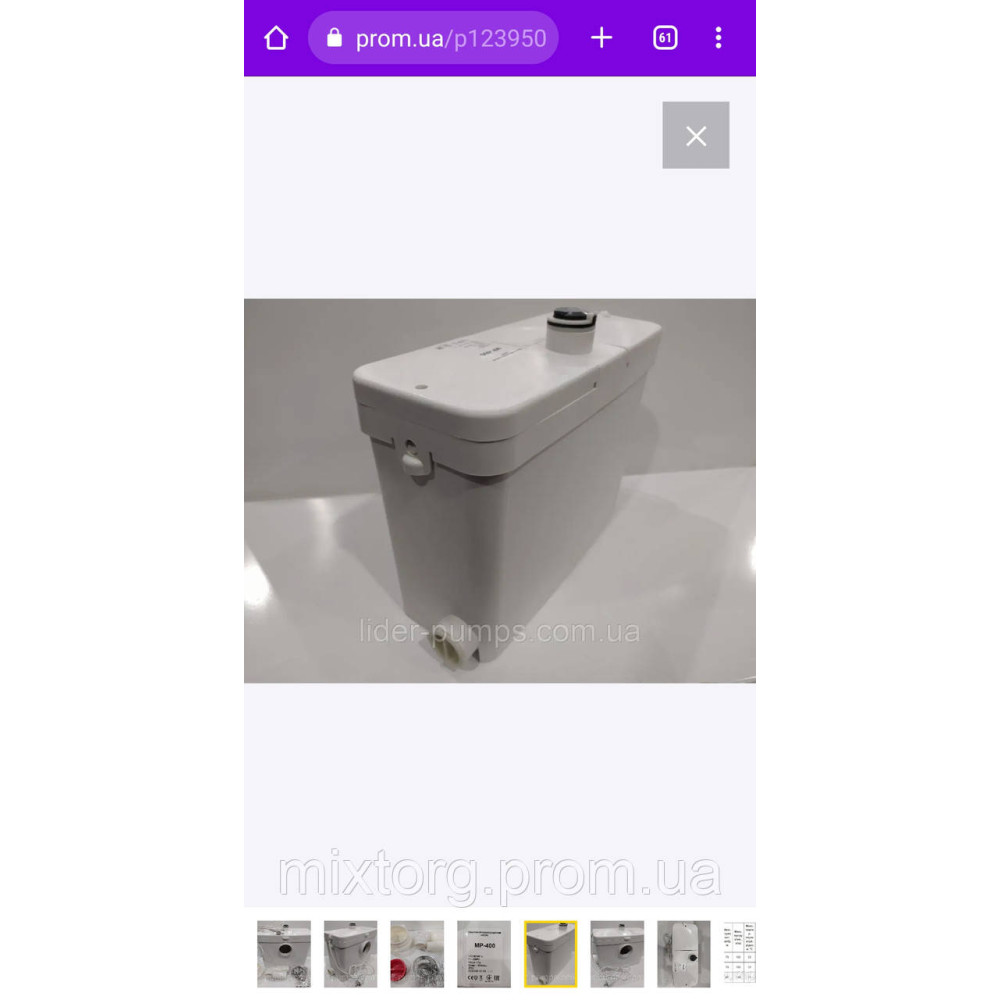The image size is (1000, 1000).
Task: Open a new browser tab
Action: click(601, 38)
